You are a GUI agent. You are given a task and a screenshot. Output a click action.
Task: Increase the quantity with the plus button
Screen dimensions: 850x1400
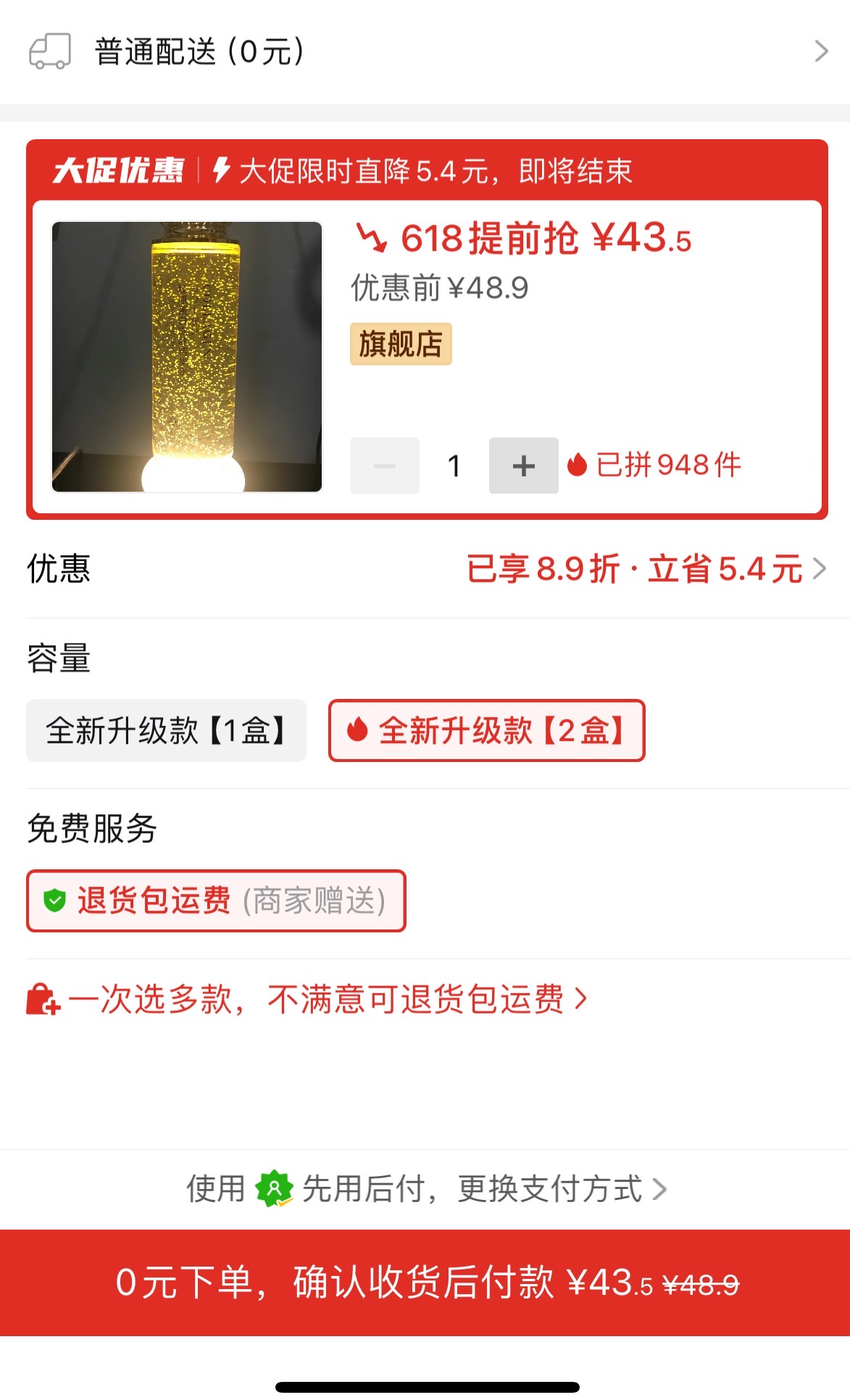click(x=523, y=465)
